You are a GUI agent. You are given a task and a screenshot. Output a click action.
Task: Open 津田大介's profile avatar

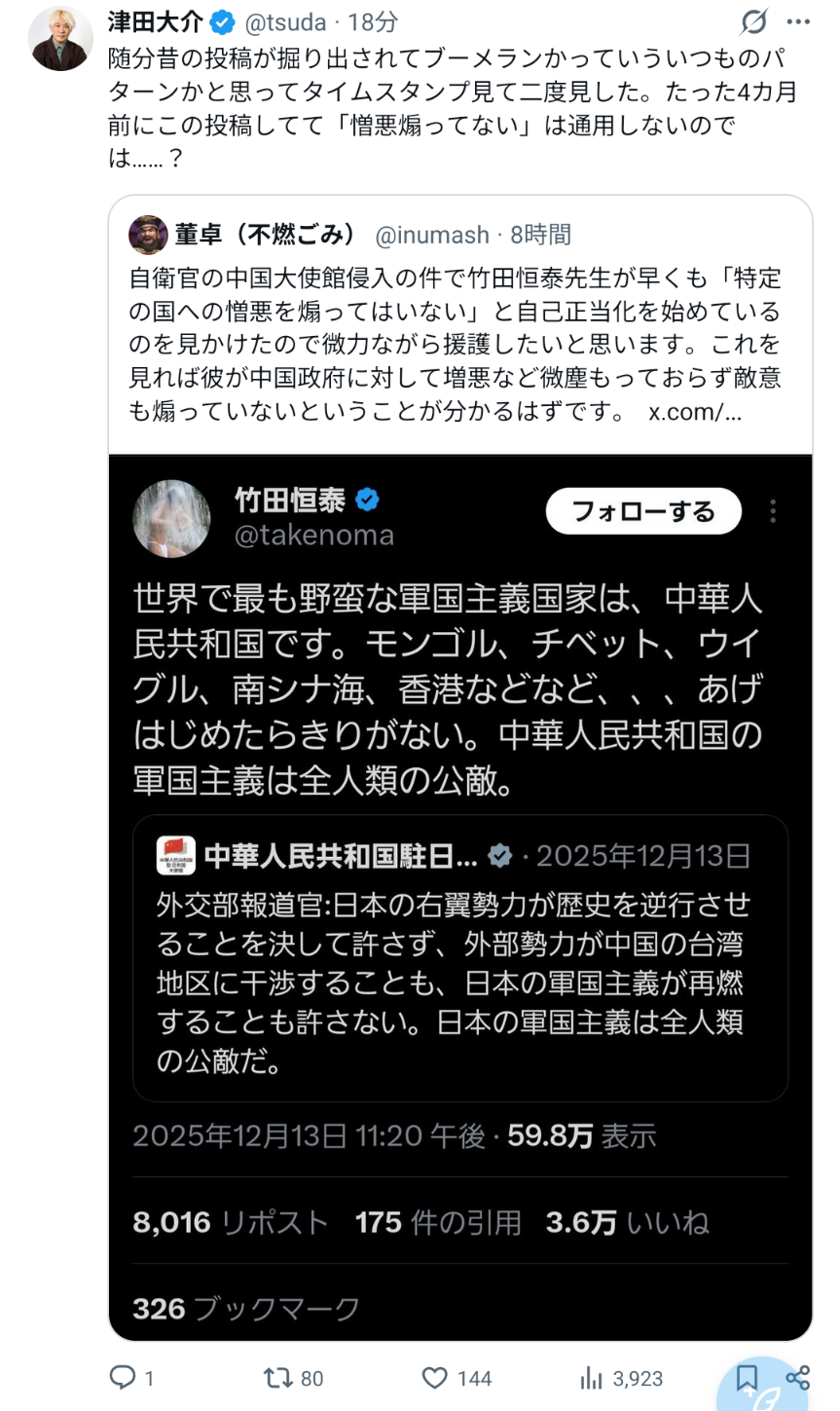click(60, 38)
